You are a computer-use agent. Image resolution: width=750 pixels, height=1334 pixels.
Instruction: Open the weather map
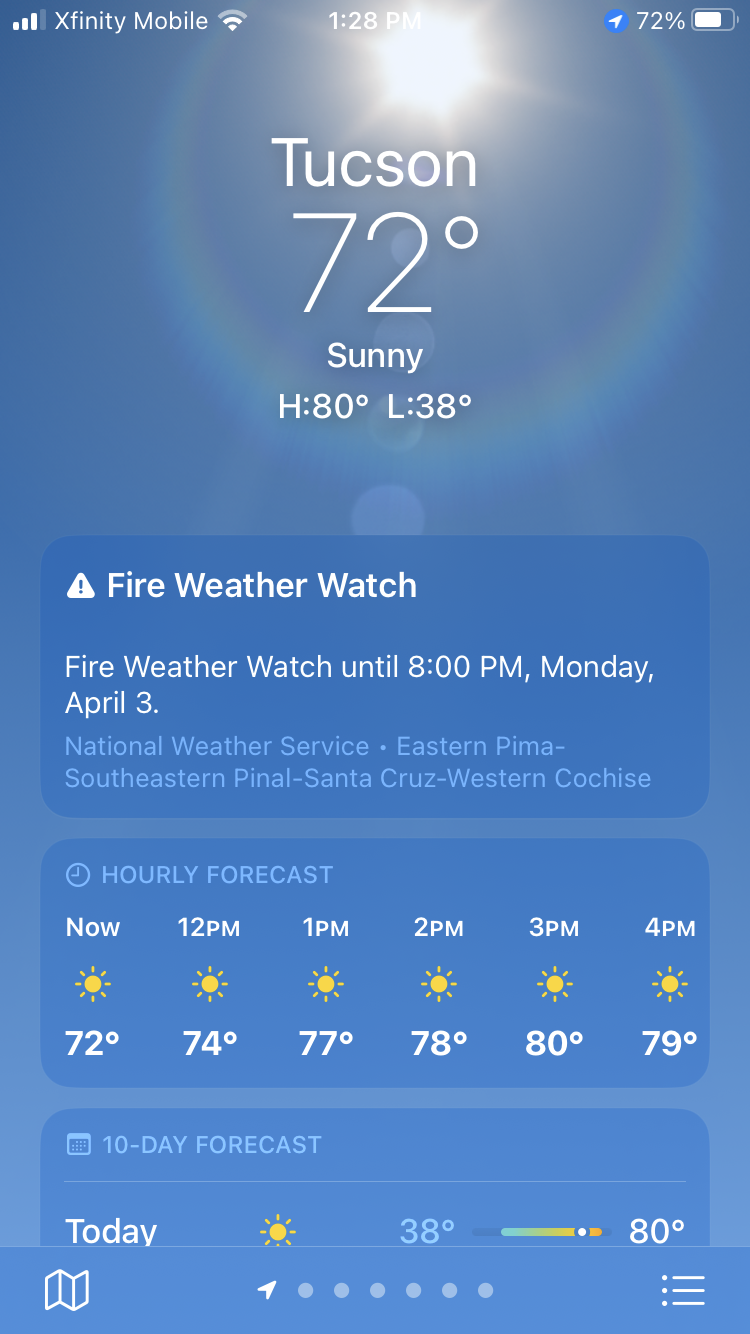[x=67, y=1290]
